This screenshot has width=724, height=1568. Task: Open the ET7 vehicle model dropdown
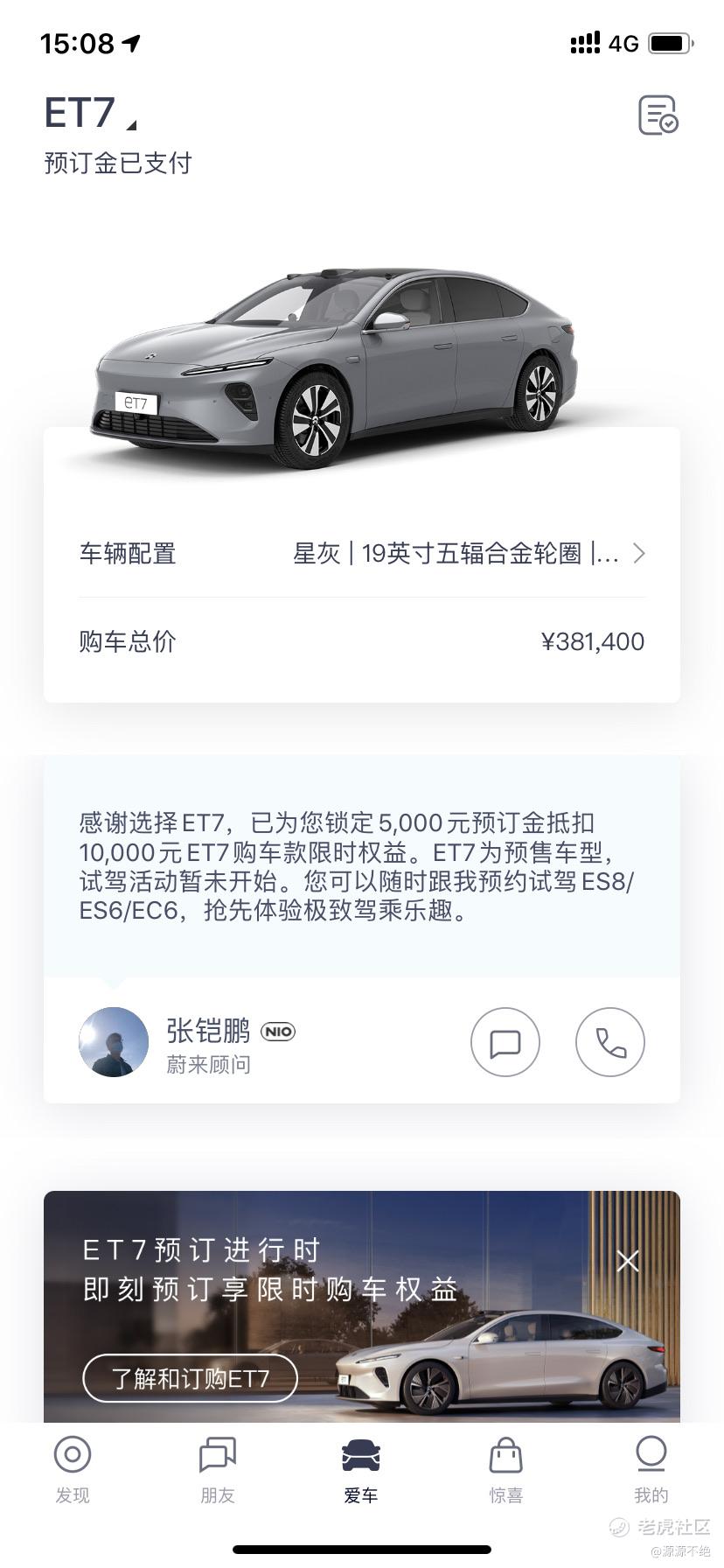tap(91, 114)
